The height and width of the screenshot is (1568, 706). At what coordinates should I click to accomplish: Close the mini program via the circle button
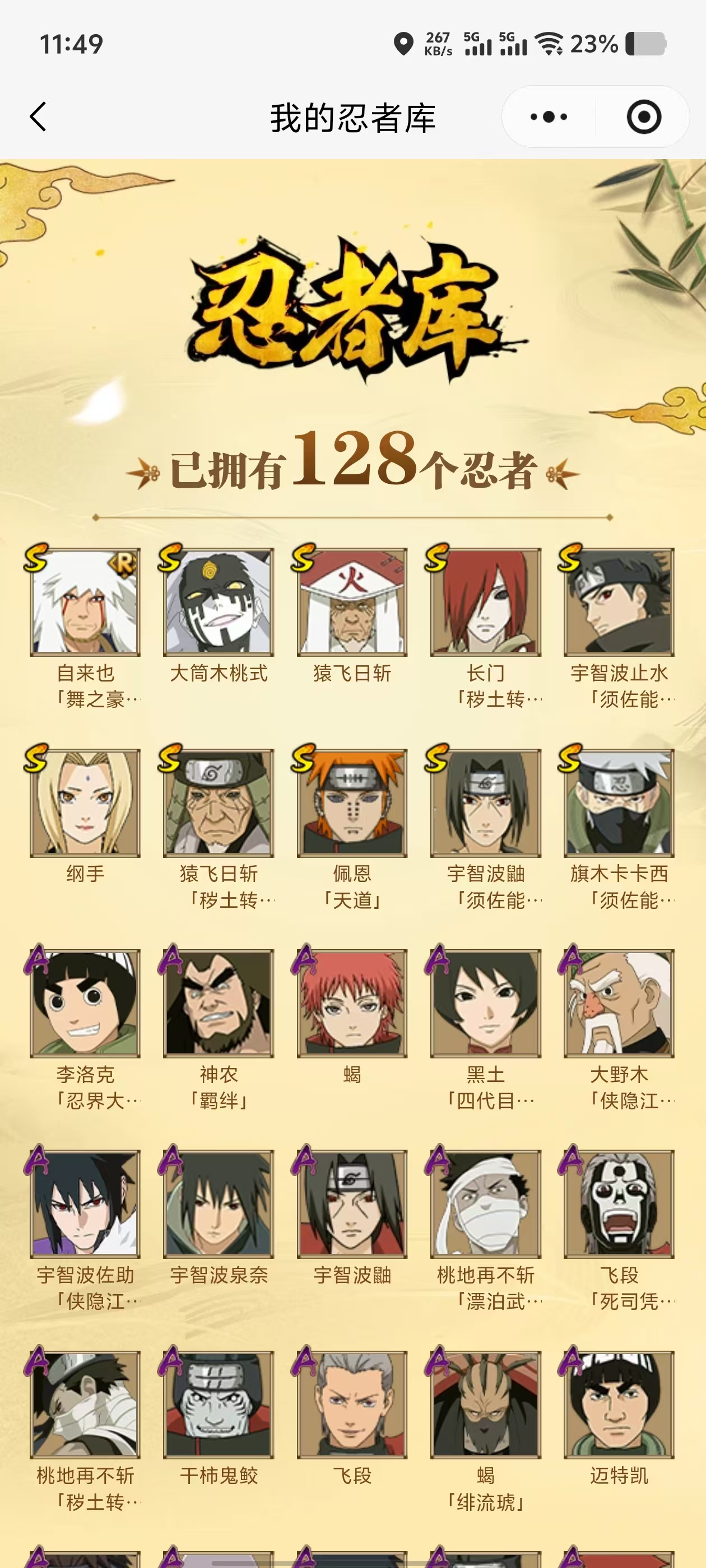pos(643,116)
